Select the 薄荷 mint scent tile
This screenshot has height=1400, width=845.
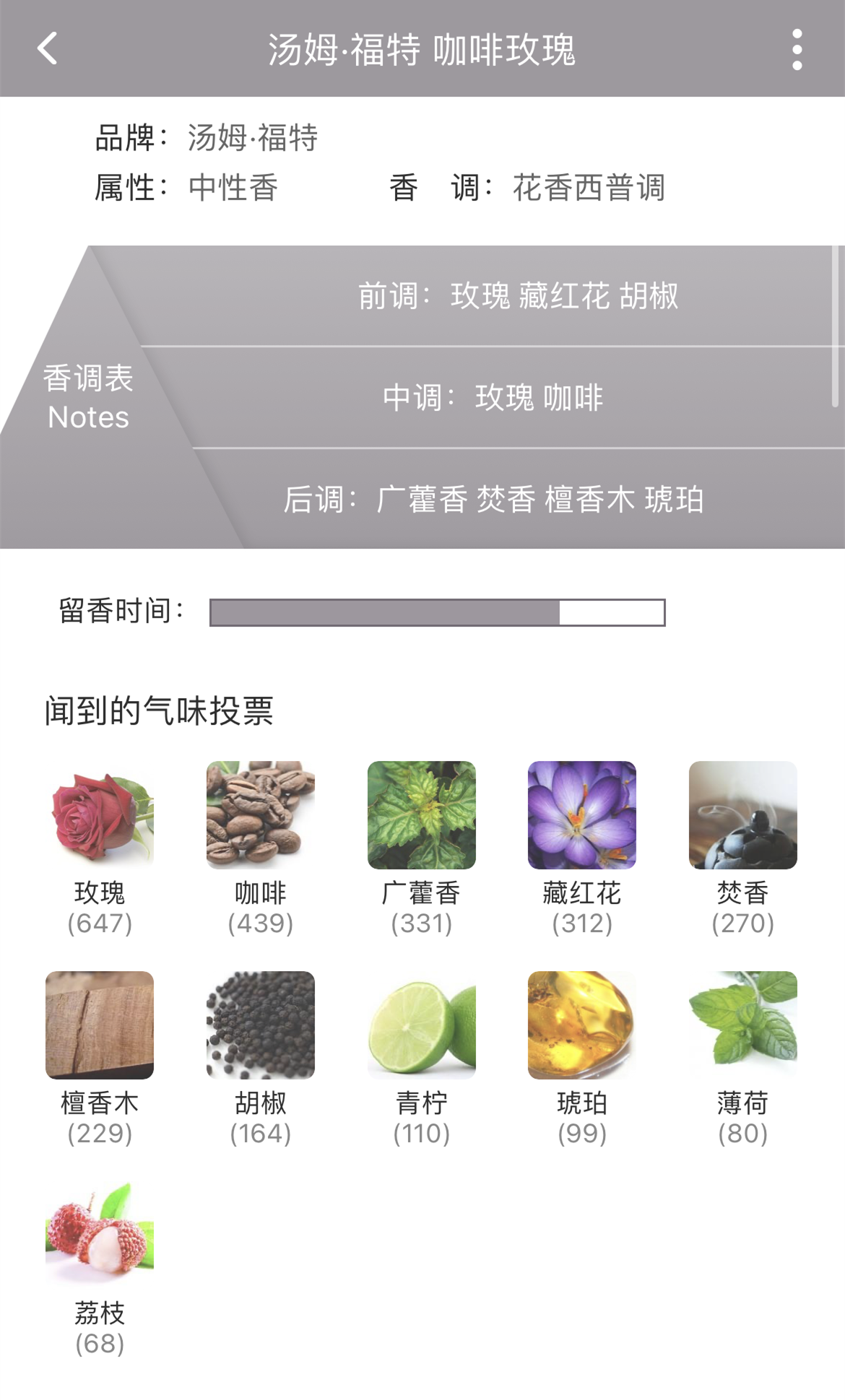coord(743,1025)
